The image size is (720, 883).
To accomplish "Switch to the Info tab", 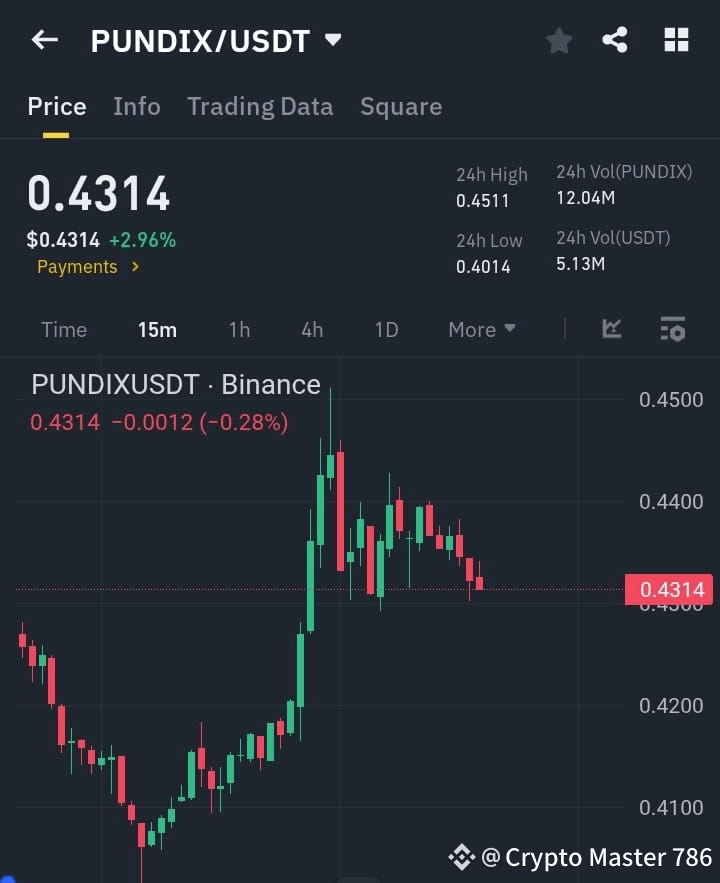I will [137, 106].
